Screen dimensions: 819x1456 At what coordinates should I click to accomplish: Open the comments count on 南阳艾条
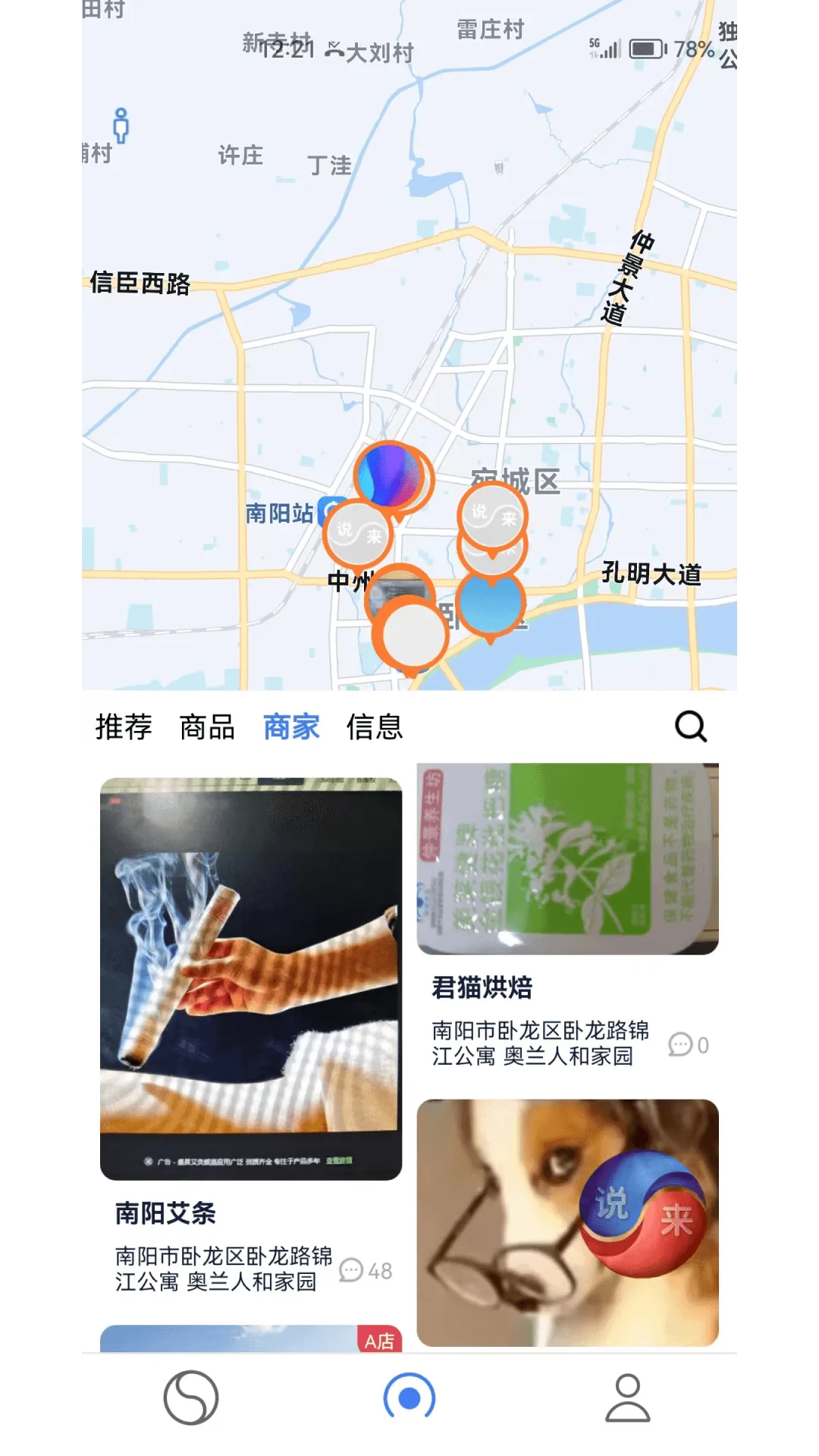point(366,1270)
